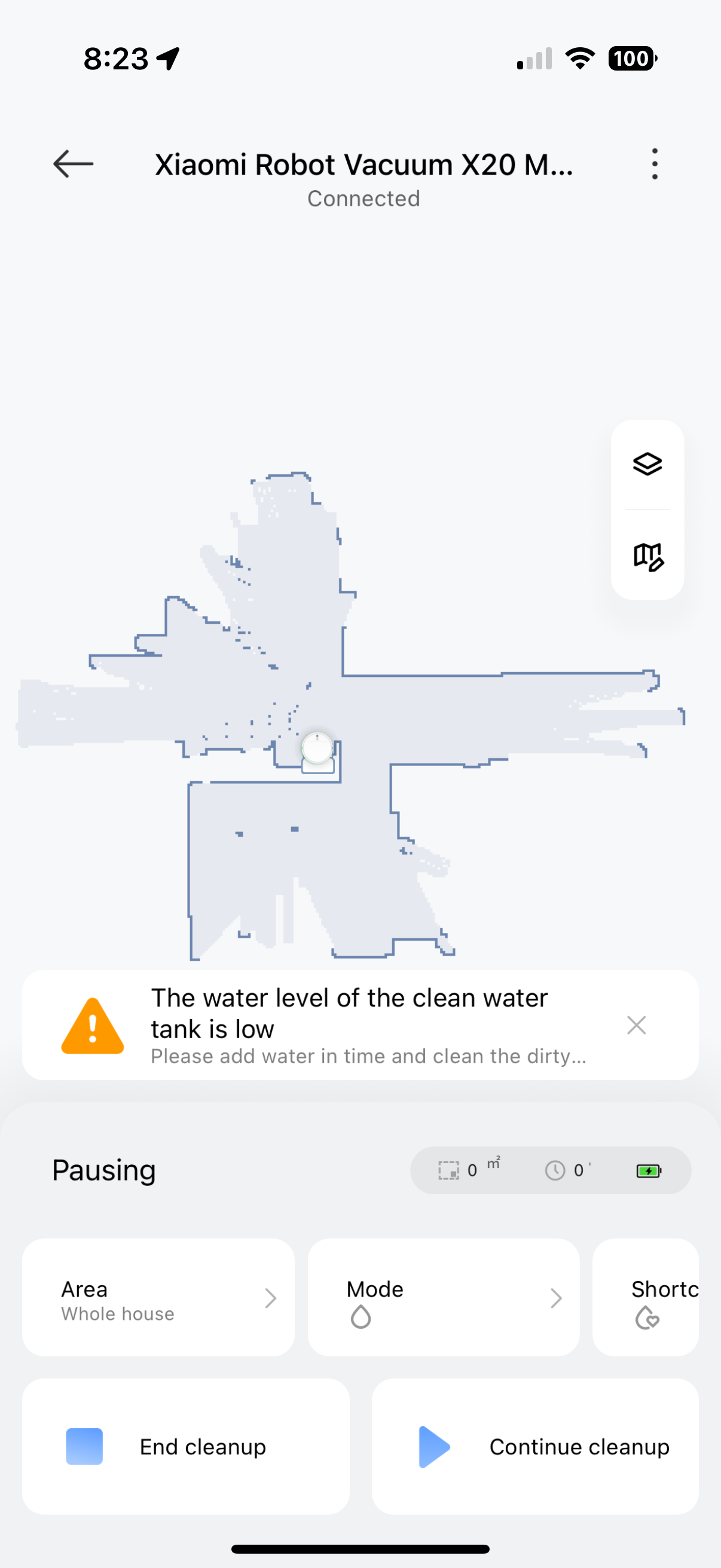Open the three-dot overflow menu
721x1568 pixels.
pos(654,164)
